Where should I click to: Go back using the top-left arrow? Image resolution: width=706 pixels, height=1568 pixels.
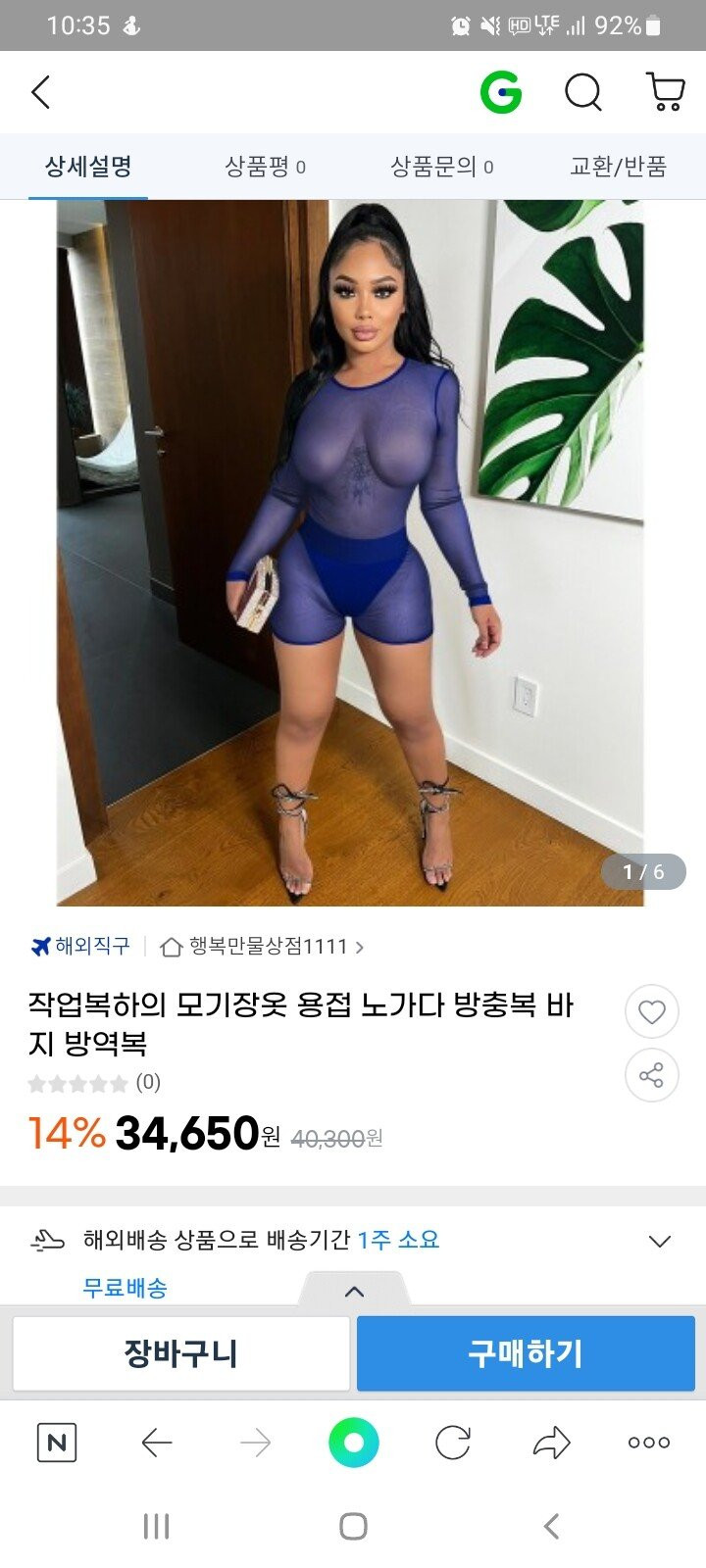pyautogui.click(x=41, y=93)
